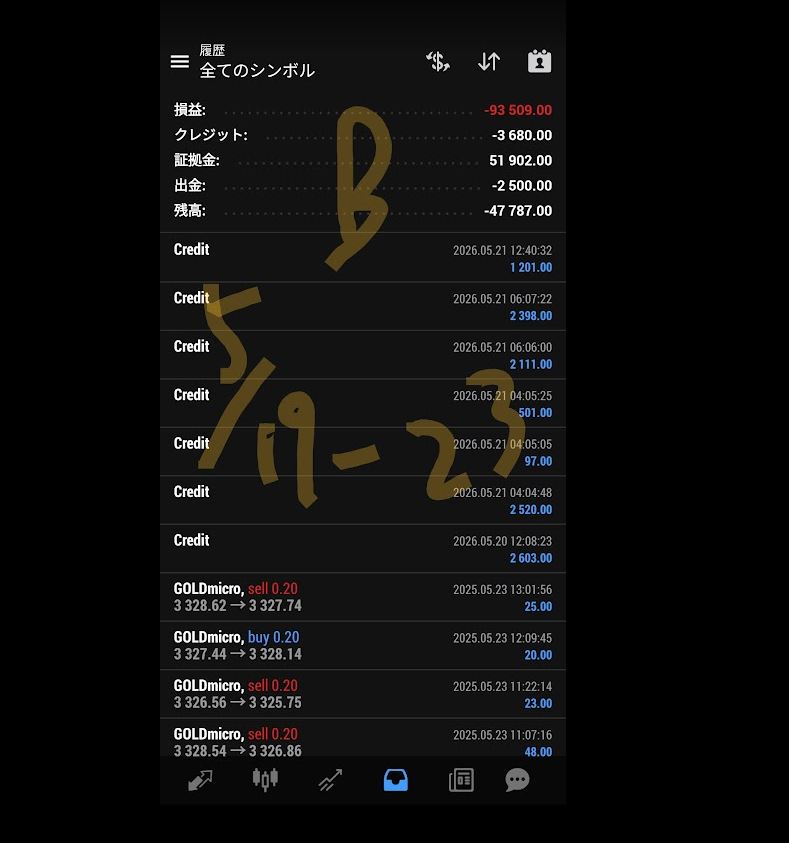The height and width of the screenshot is (843, 789).
Task: Switch to the News tab
Action: 461,781
